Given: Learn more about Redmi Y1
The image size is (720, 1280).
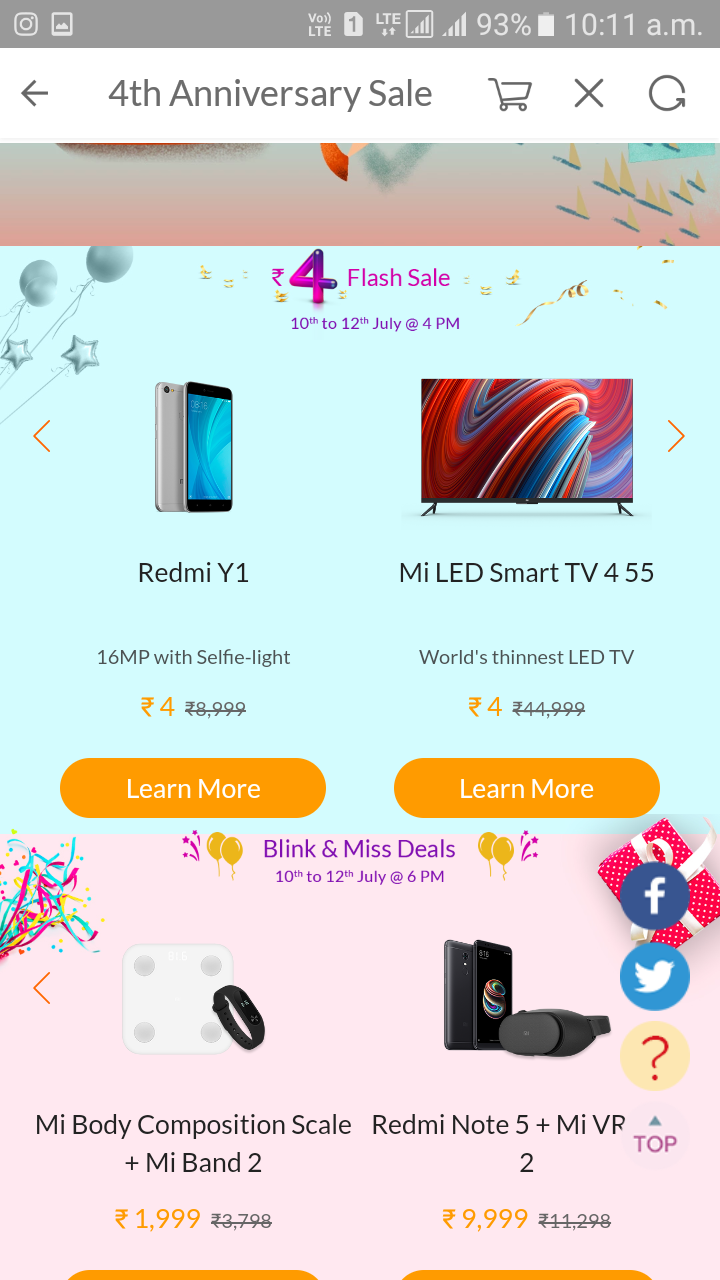Looking at the screenshot, I should click(193, 788).
